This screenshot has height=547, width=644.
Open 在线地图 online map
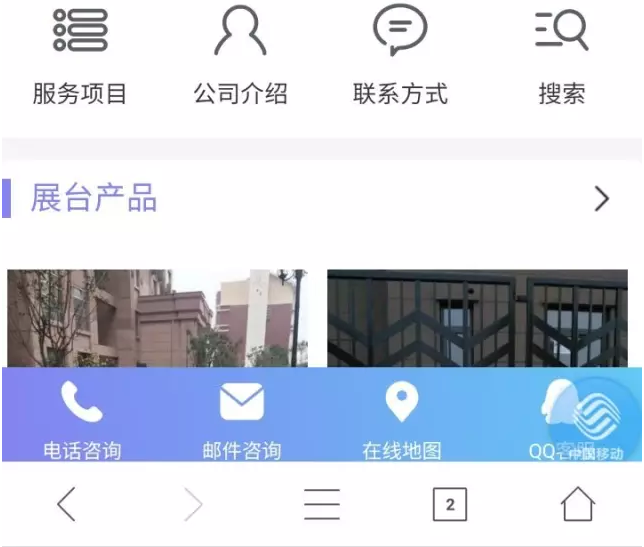pos(401,418)
